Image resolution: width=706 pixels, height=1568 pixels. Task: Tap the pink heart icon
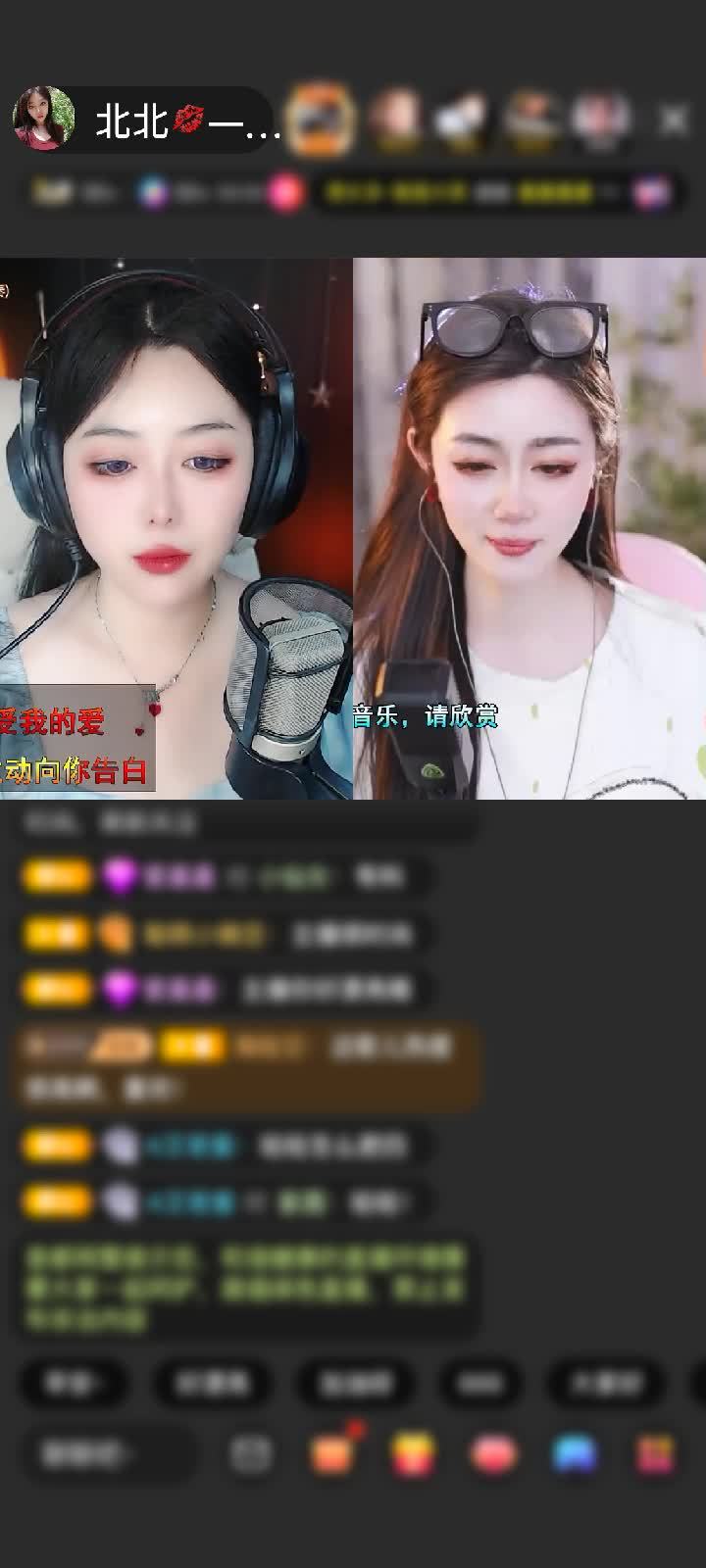tap(494, 1453)
